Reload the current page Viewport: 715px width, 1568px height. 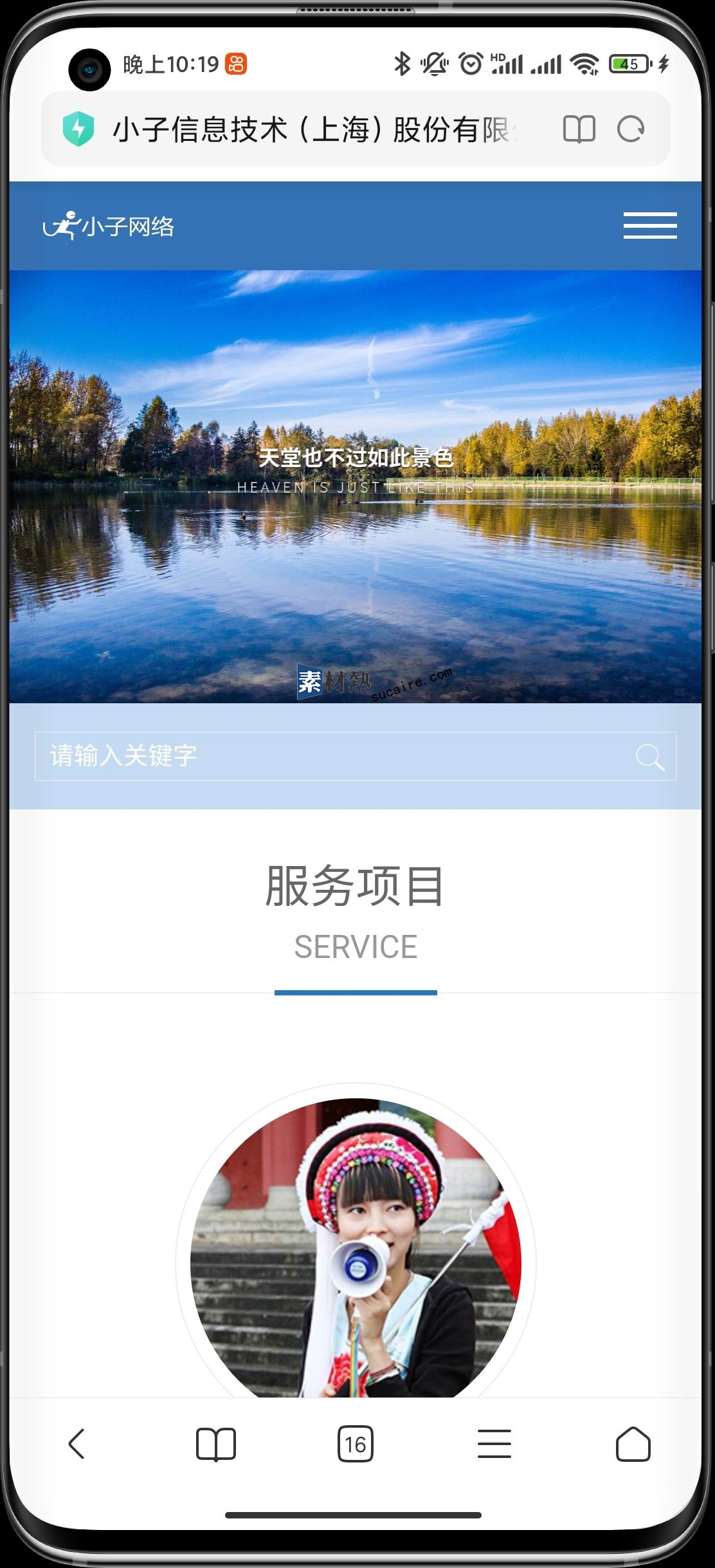point(630,129)
